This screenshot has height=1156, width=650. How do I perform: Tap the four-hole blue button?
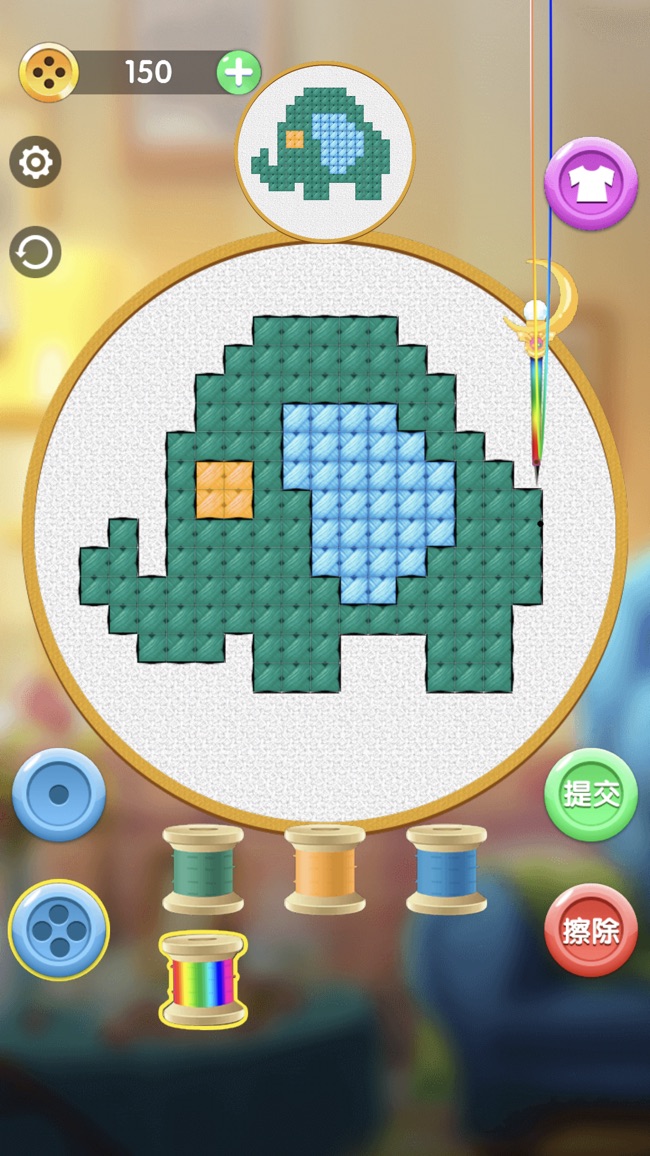[x=59, y=930]
